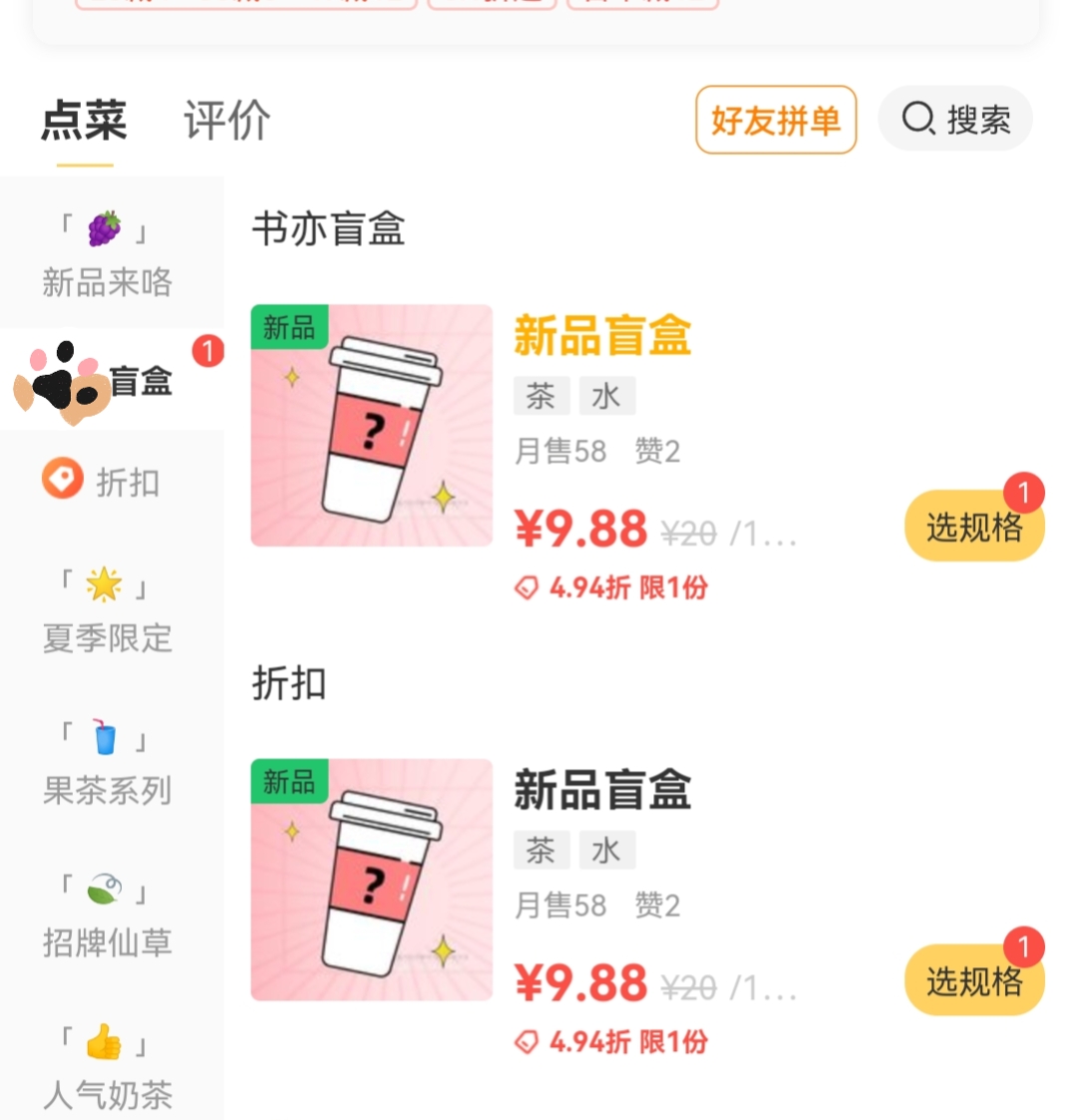
Task: Click the 好友拼单 button
Action: pos(776,119)
